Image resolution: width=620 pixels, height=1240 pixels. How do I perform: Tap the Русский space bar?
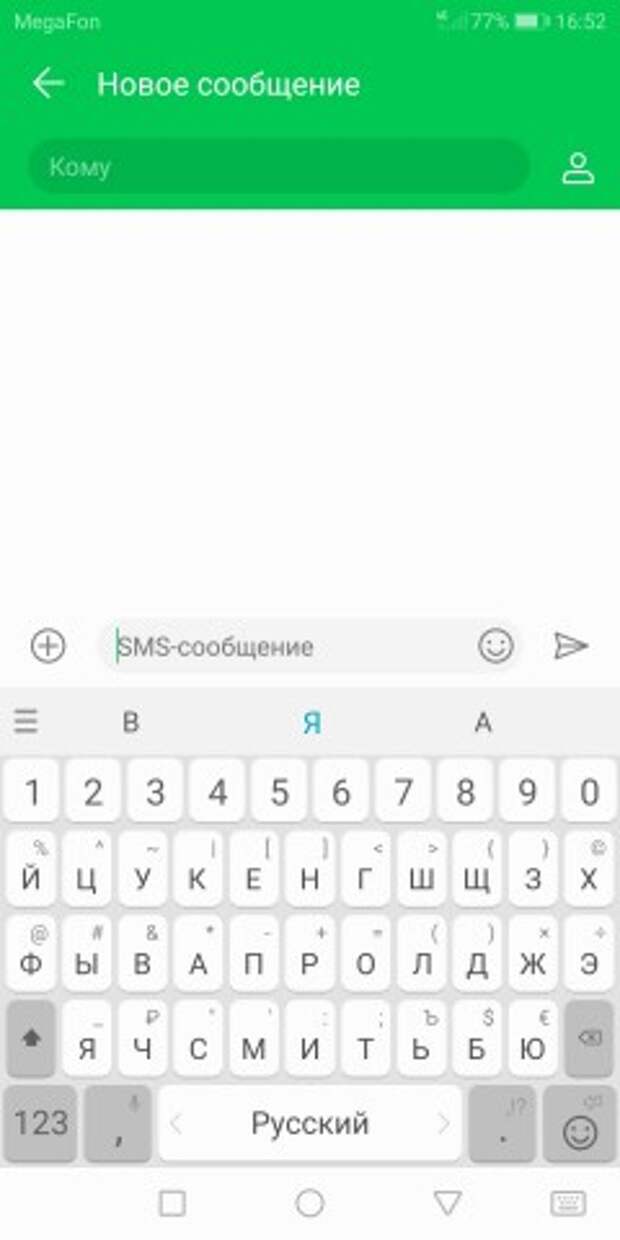click(310, 1123)
